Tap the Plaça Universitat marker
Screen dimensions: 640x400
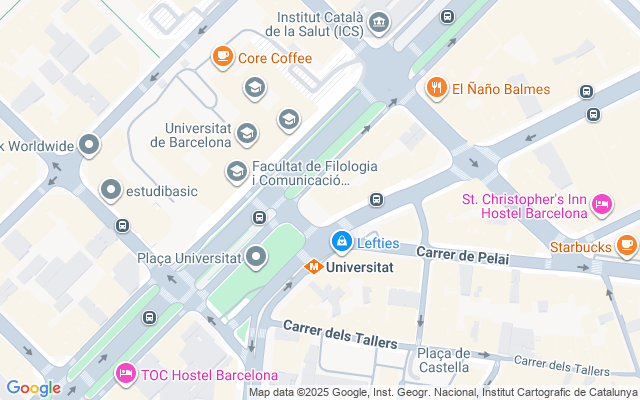[257, 257]
